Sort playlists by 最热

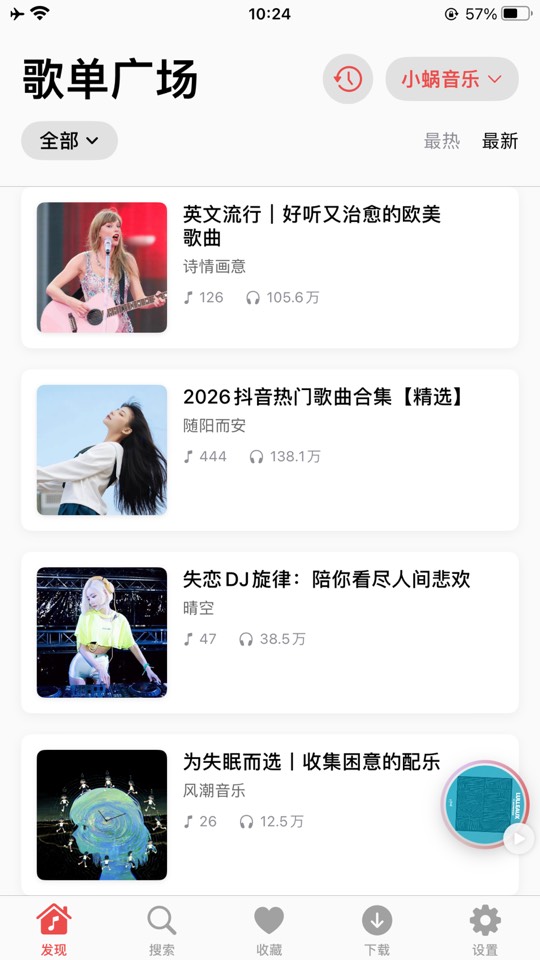tap(441, 141)
